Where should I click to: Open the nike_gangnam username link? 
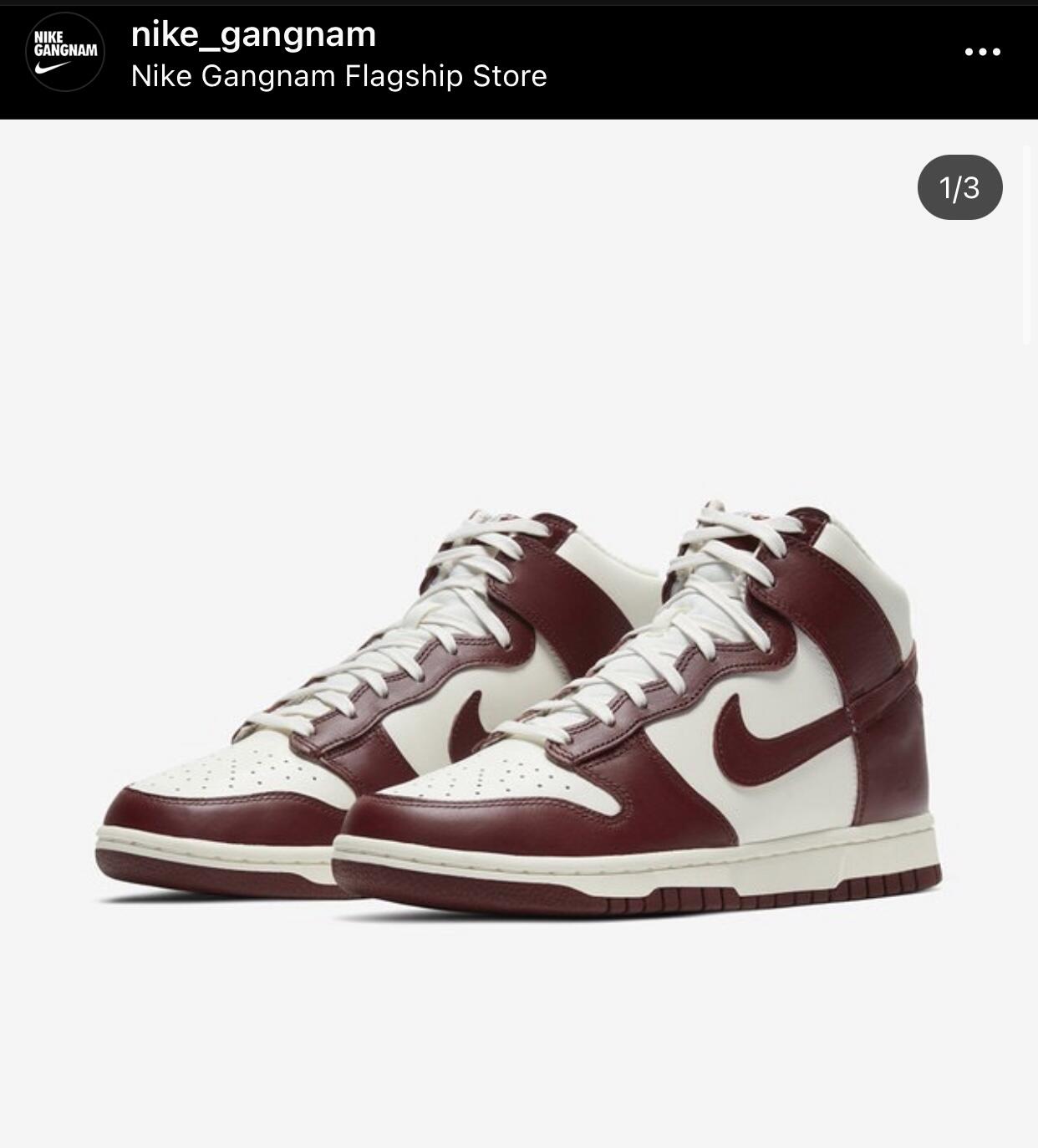[x=253, y=34]
